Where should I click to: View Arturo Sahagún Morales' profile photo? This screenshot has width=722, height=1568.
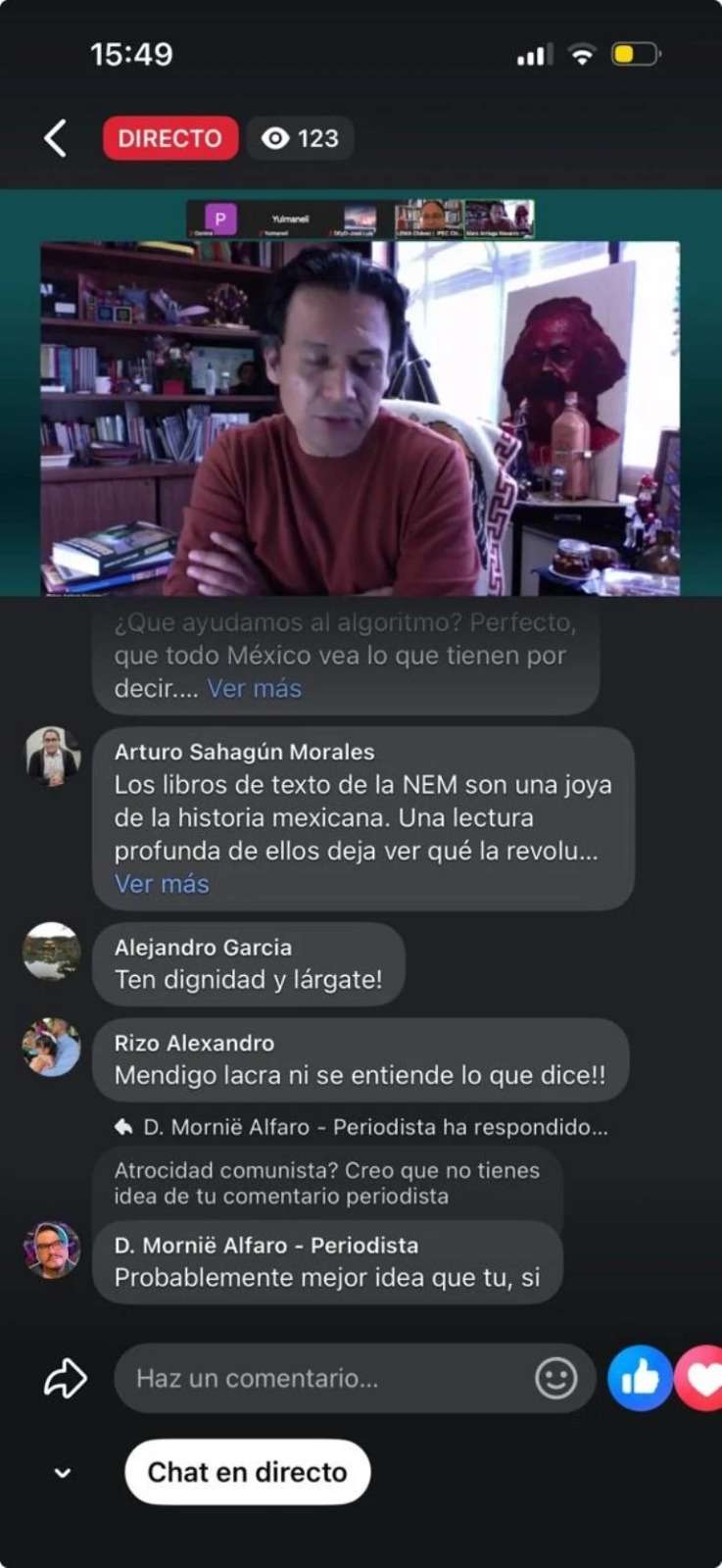pyautogui.click(x=52, y=756)
